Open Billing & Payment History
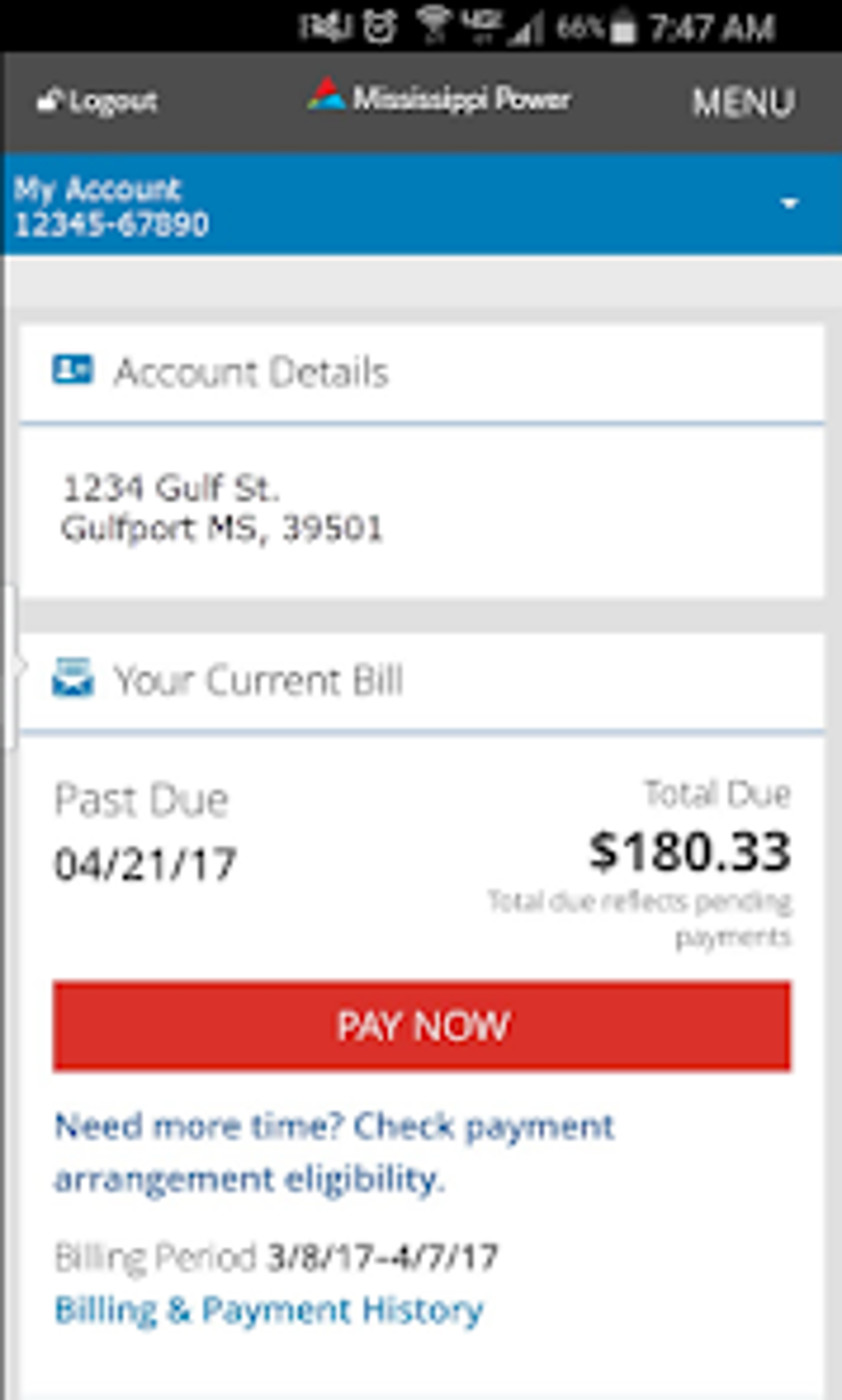The width and height of the screenshot is (842, 1400). click(x=269, y=1310)
